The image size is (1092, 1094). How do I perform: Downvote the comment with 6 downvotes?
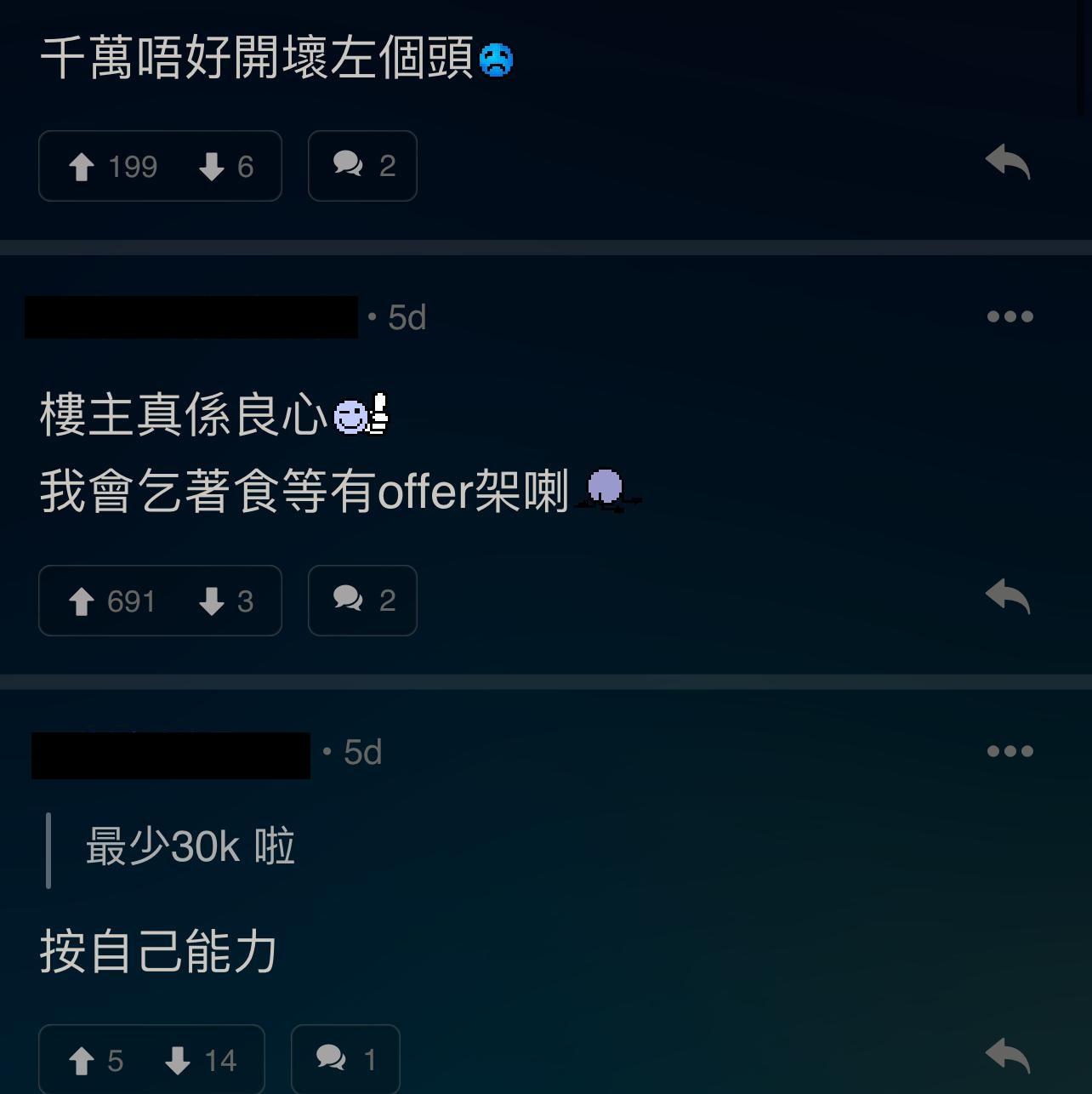pos(212,167)
